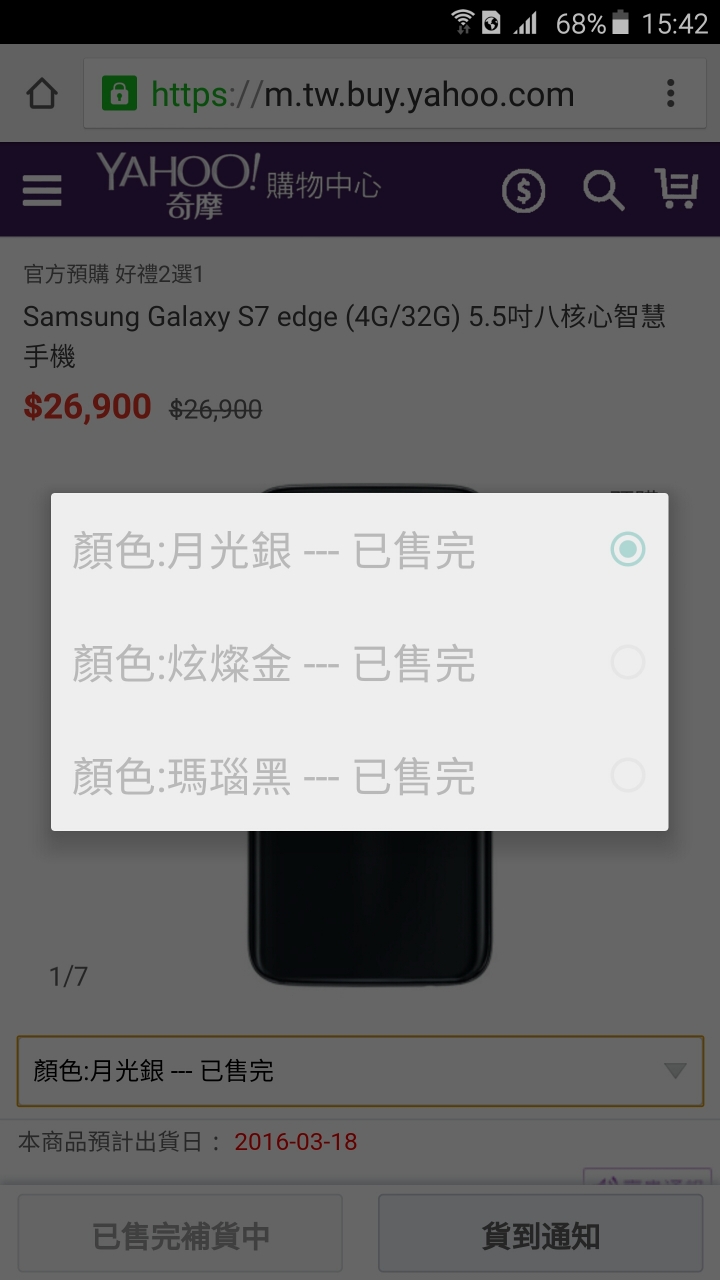Select the 顏色:炫燦金 option

359,663
